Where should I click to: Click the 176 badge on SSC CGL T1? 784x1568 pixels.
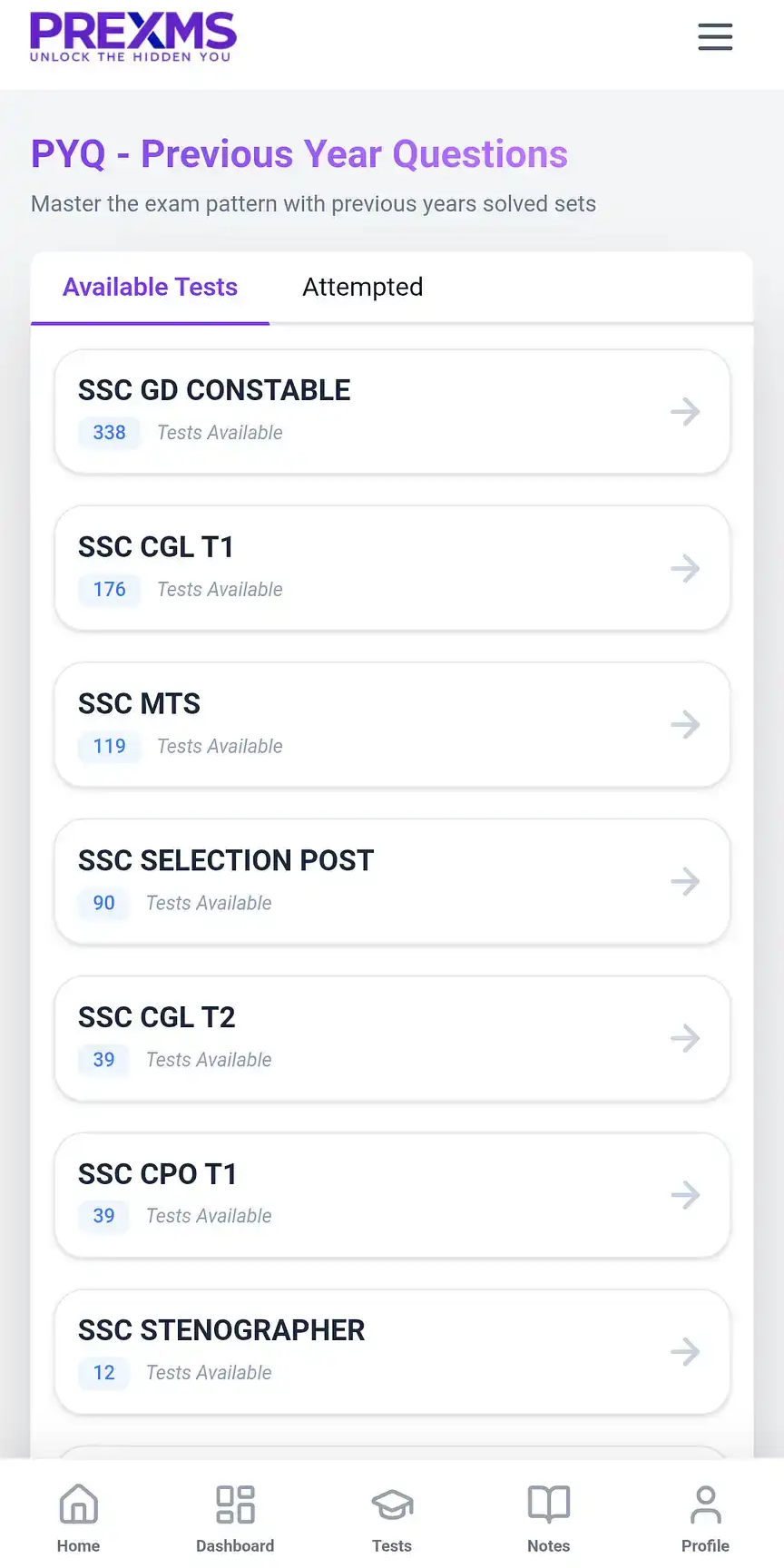pyautogui.click(x=109, y=590)
